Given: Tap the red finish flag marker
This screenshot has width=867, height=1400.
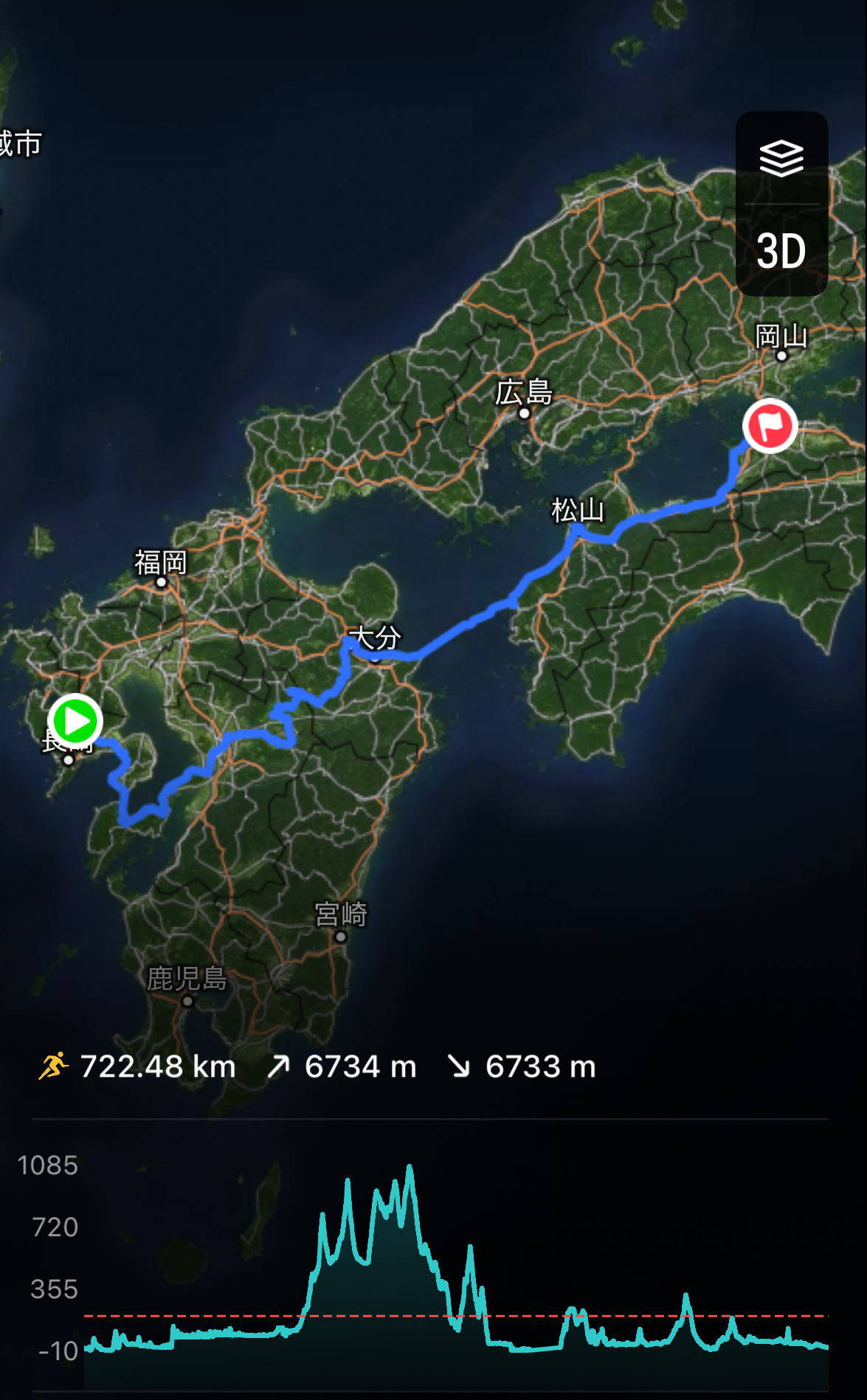Looking at the screenshot, I should (770, 426).
